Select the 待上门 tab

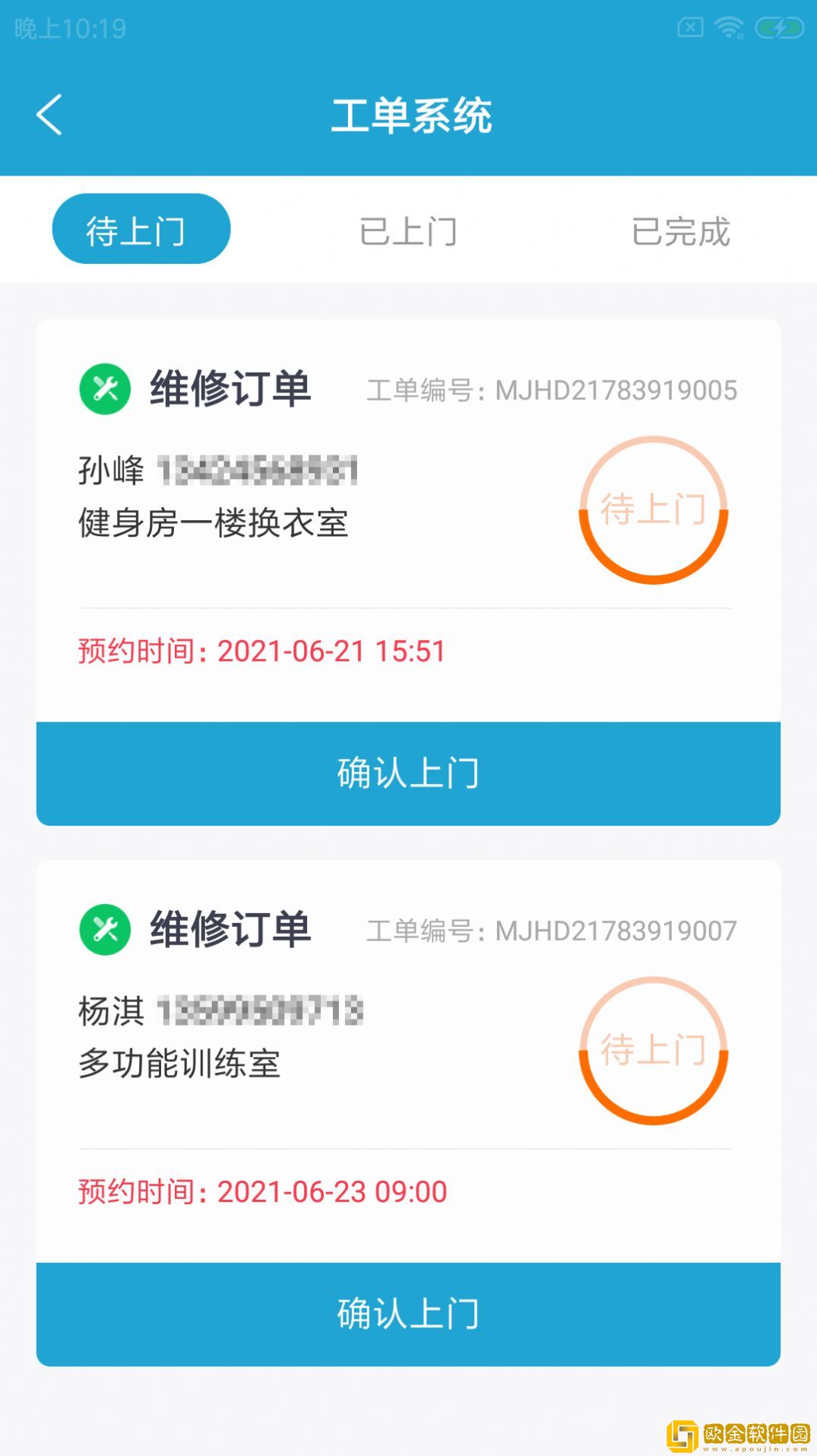point(141,228)
